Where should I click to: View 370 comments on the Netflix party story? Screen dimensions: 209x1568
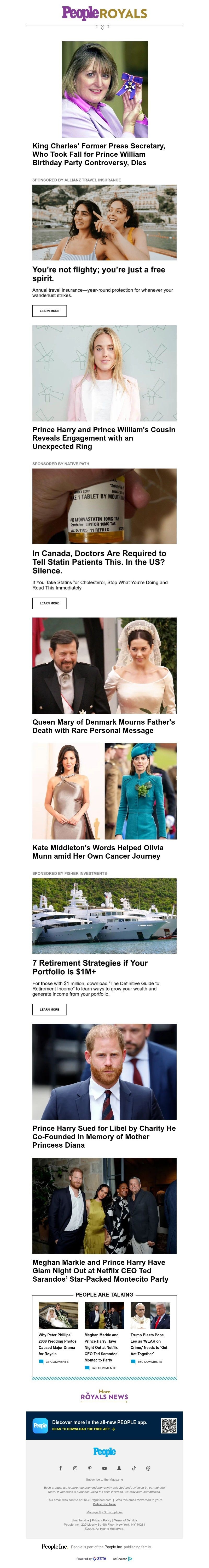coord(103,1367)
